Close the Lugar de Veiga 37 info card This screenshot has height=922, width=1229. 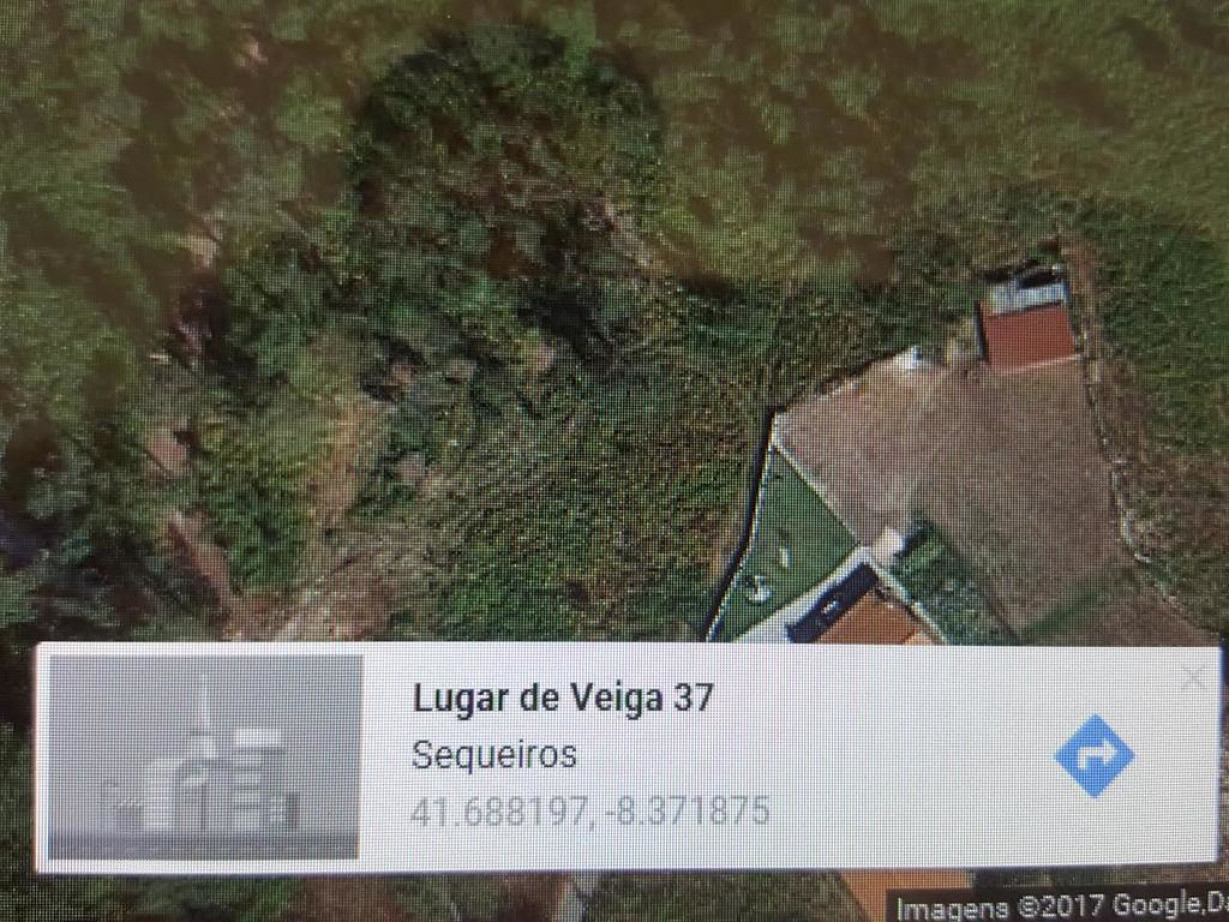point(1193,679)
